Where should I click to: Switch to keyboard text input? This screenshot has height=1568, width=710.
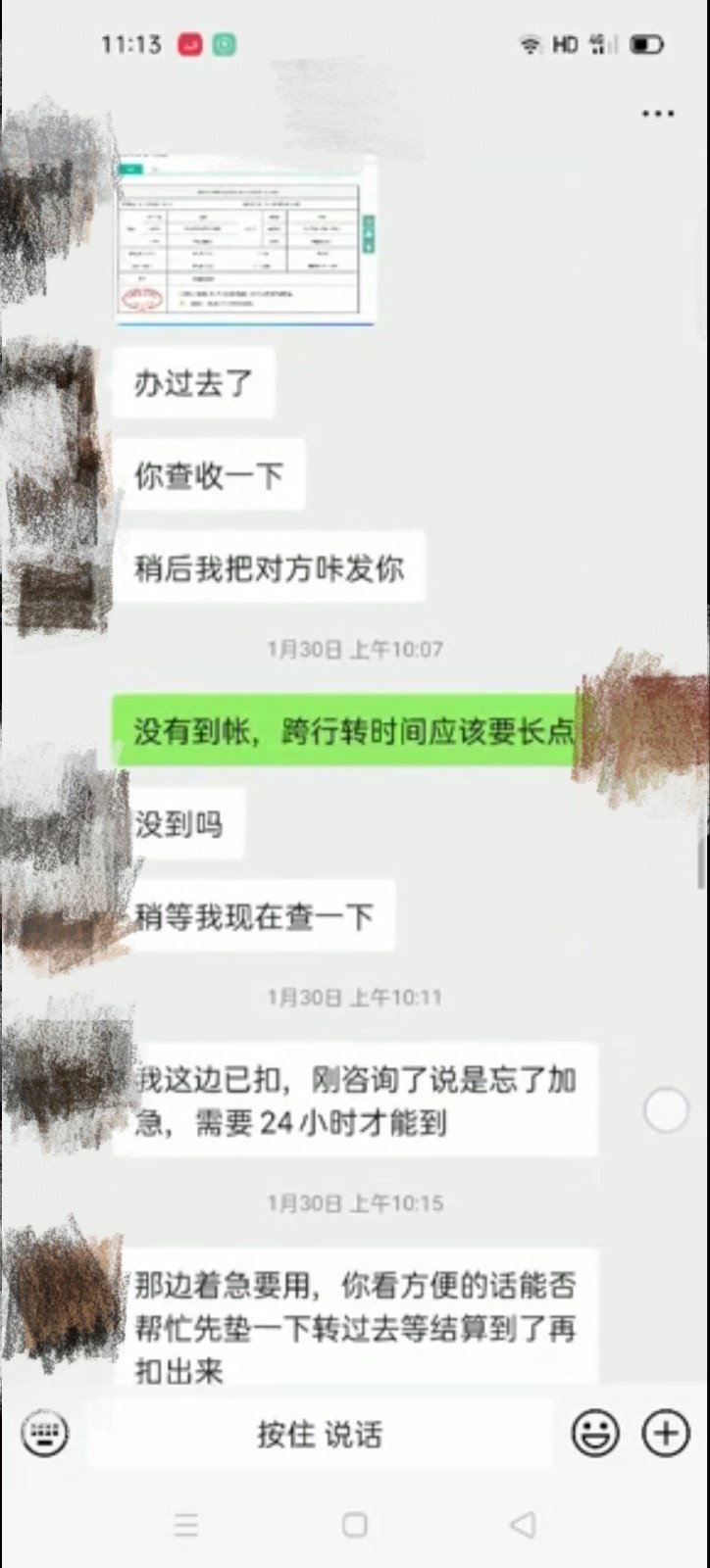tap(45, 1435)
